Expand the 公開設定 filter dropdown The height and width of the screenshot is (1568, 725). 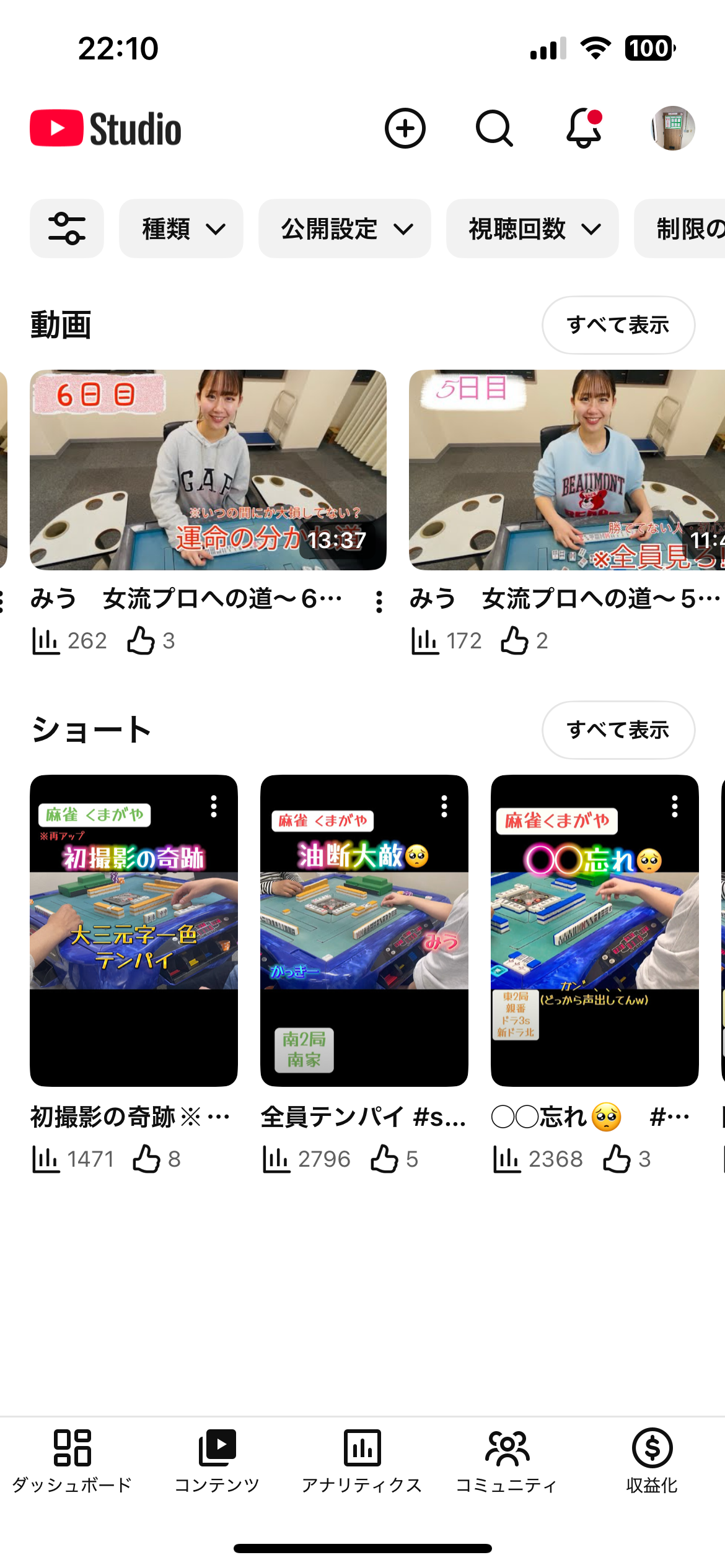[x=345, y=229]
